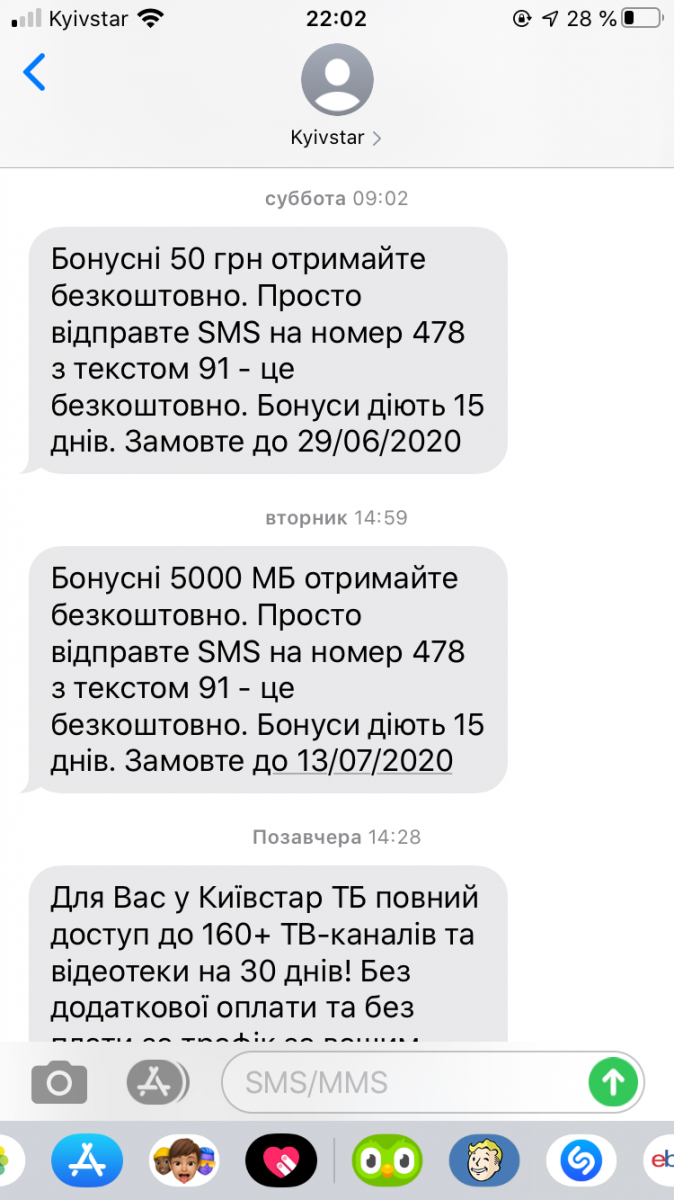Open the Shazam app in drawer
The height and width of the screenshot is (1200, 674).
pyautogui.click(x=581, y=1160)
